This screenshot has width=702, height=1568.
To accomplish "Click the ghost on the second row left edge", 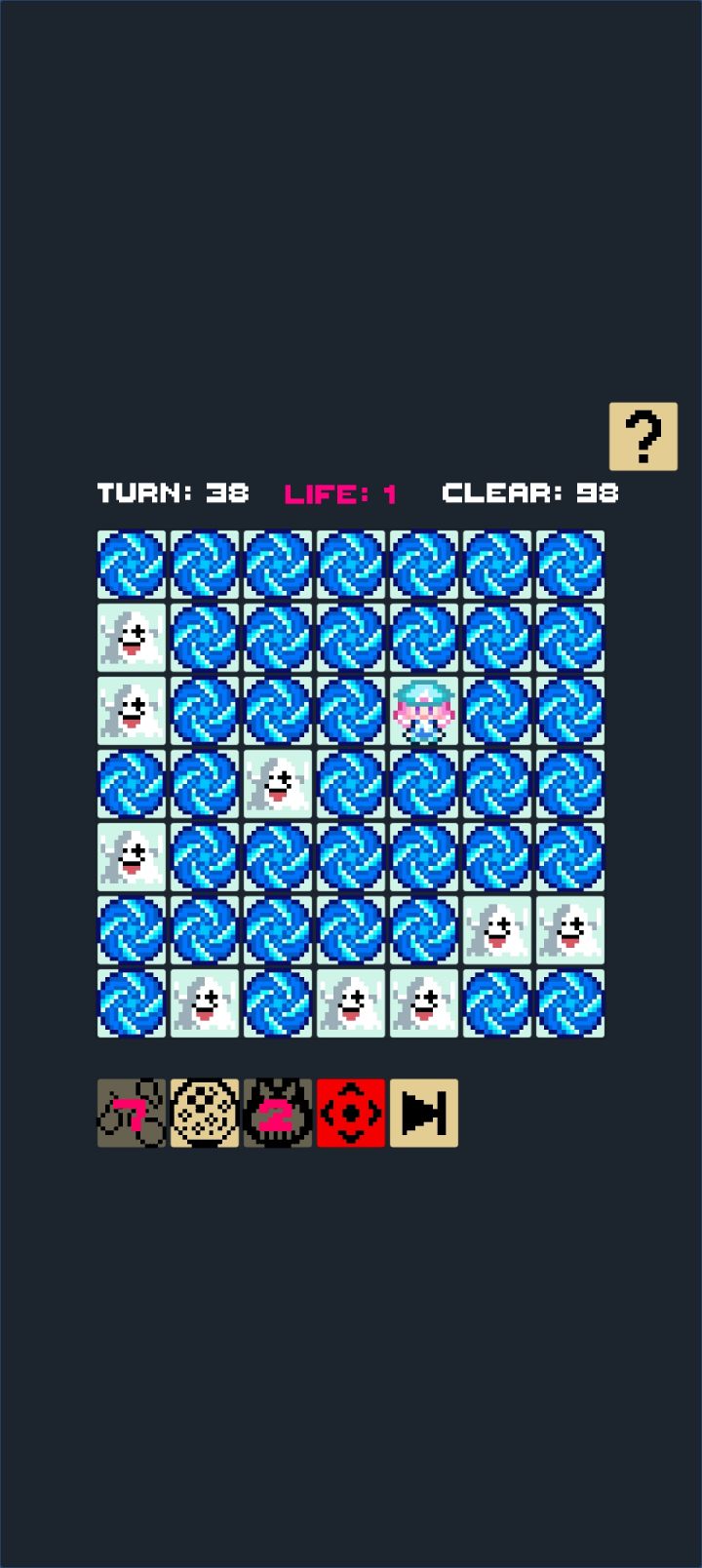I will (x=132, y=639).
